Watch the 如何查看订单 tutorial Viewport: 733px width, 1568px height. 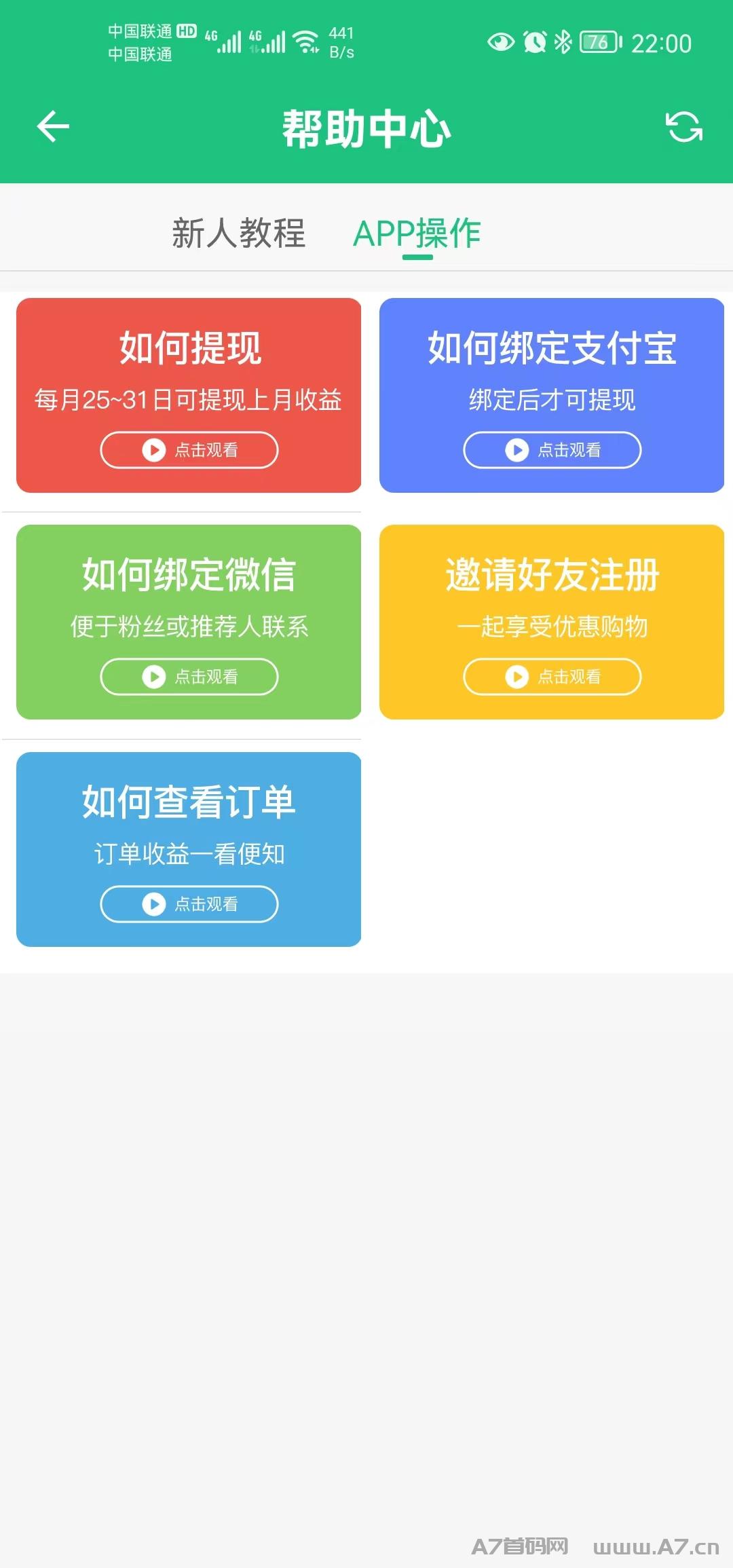(x=189, y=904)
